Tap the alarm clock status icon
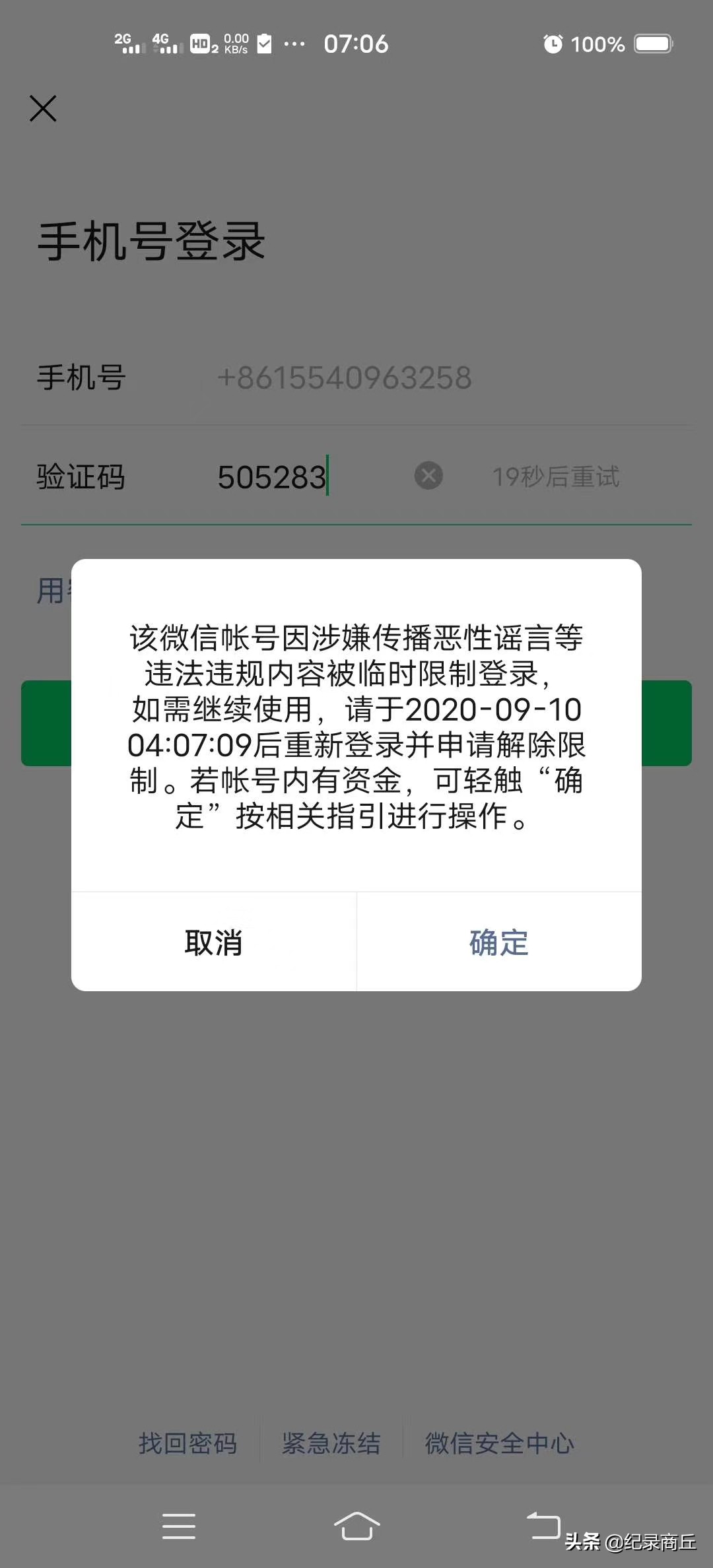Screen dimensions: 713x1568 [x=552, y=43]
